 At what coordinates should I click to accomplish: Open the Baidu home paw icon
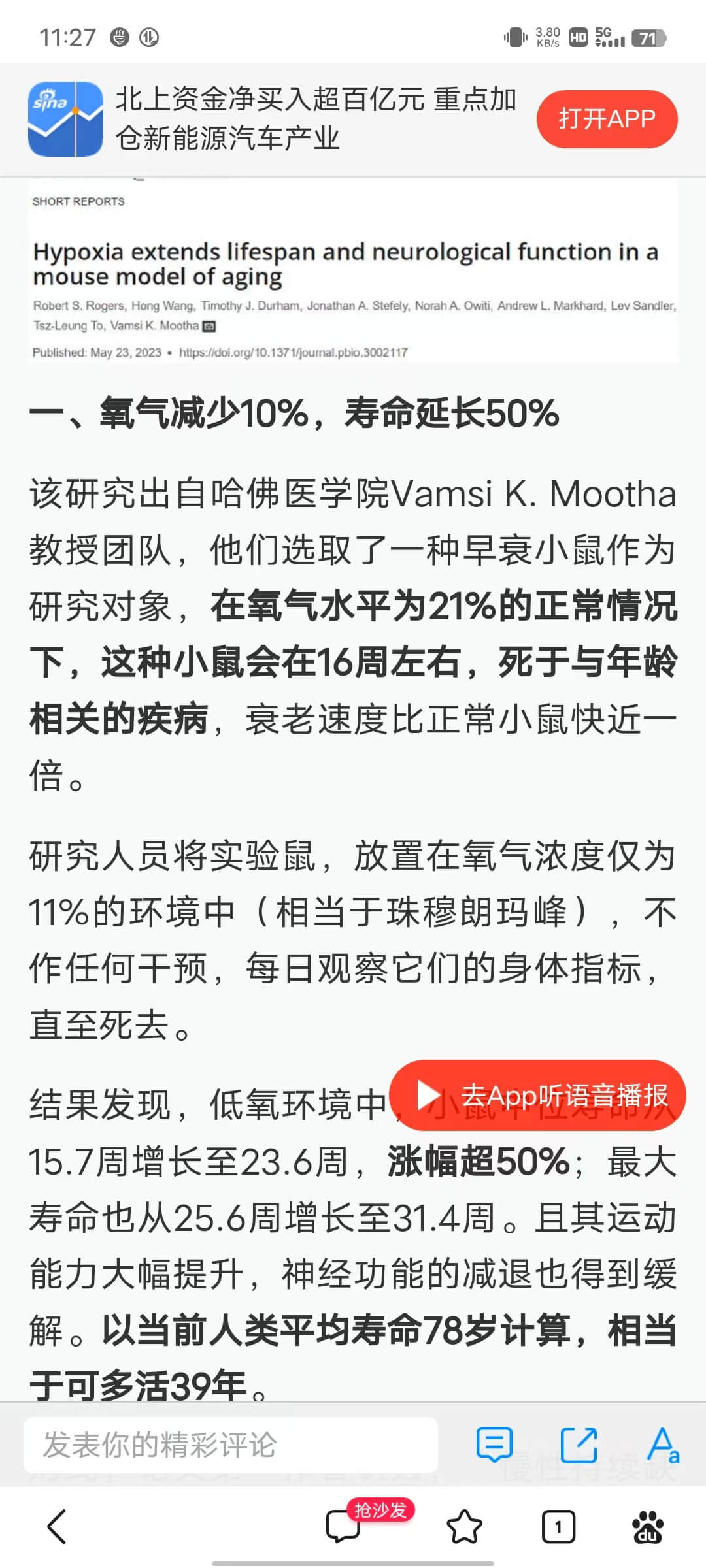(x=647, y=1526)
